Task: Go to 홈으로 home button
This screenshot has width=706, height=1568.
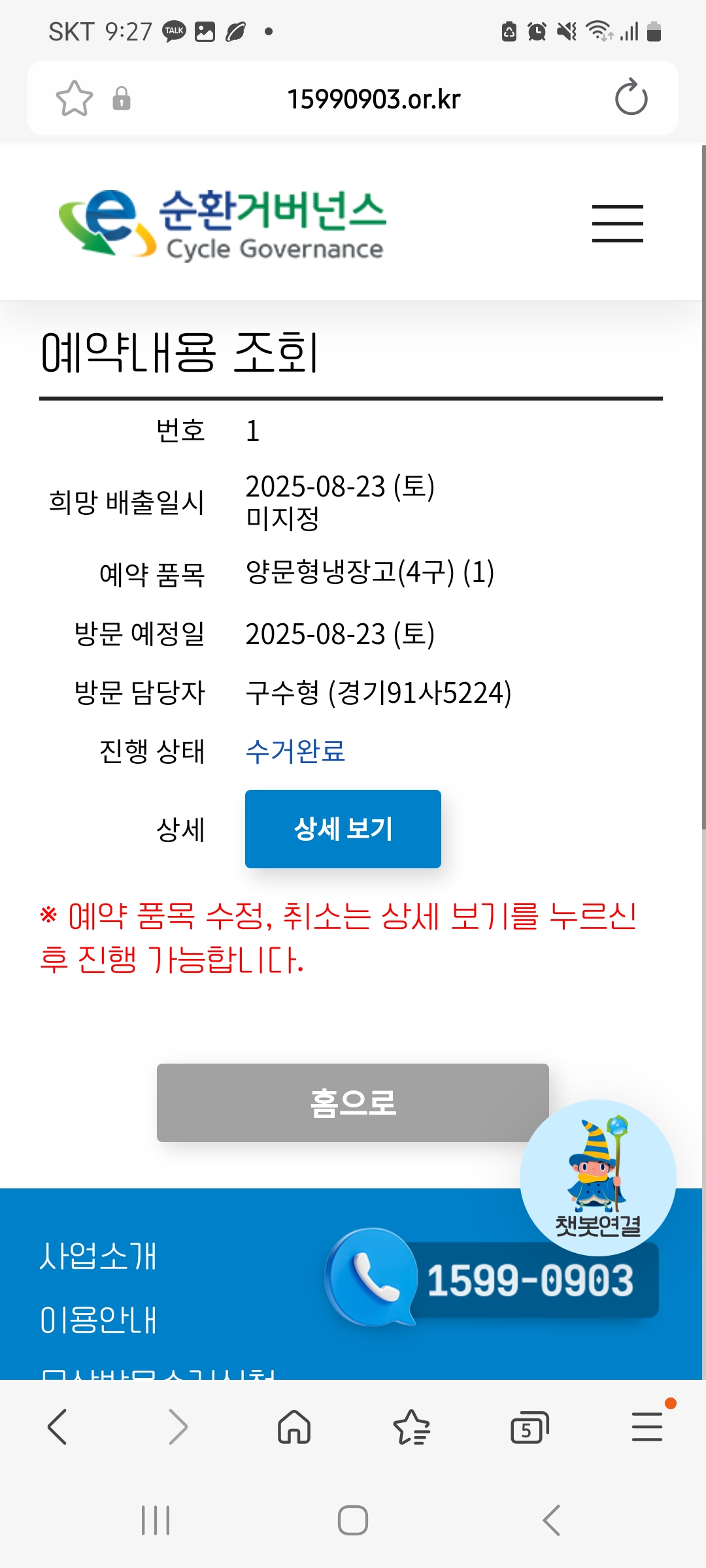Action: [352, 1102]
